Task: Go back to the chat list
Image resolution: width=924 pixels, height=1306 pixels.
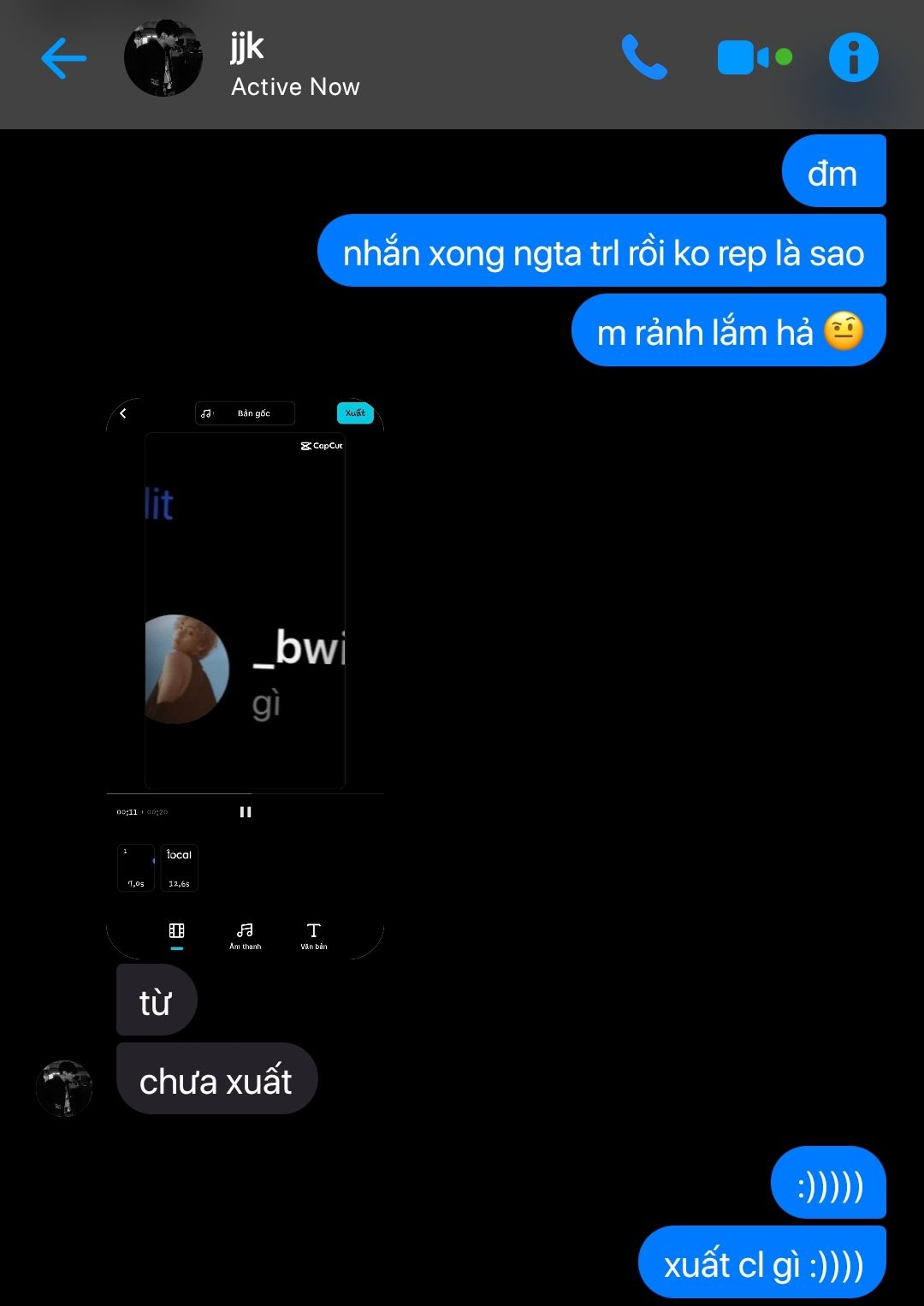Action: tap(64, 58)
